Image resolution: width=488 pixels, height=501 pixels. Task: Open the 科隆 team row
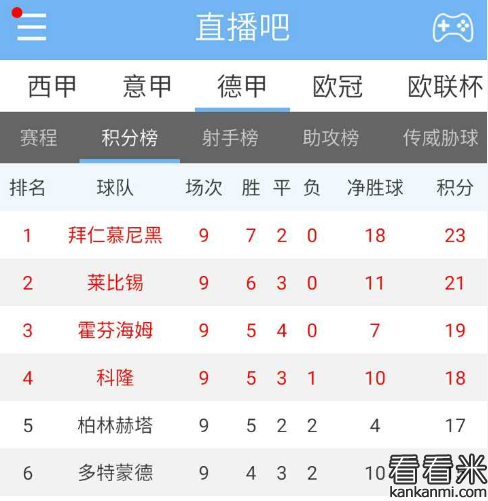[x=243, y=378]
